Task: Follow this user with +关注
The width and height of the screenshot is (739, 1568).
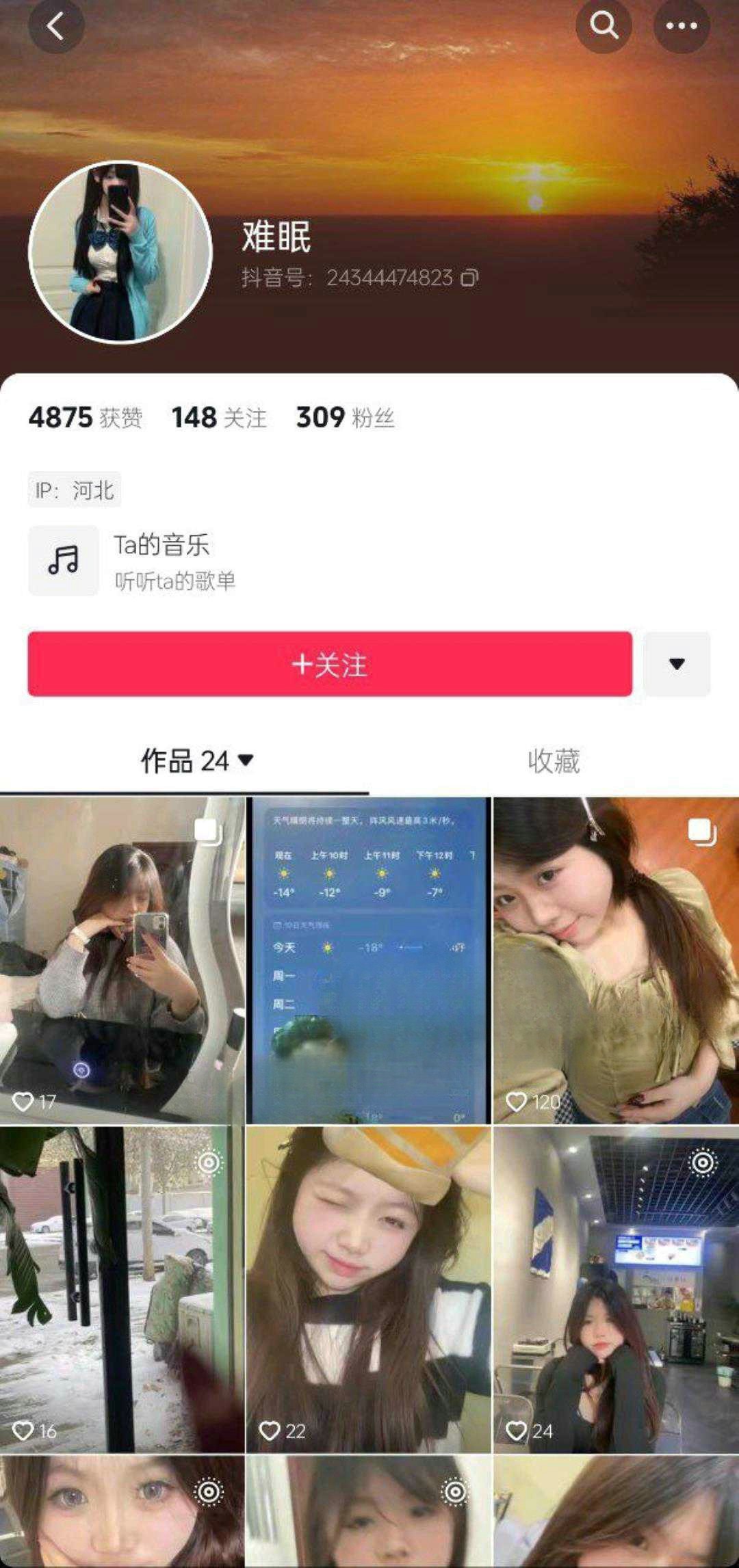Action: pyautogui.click(x=330, y=664)
